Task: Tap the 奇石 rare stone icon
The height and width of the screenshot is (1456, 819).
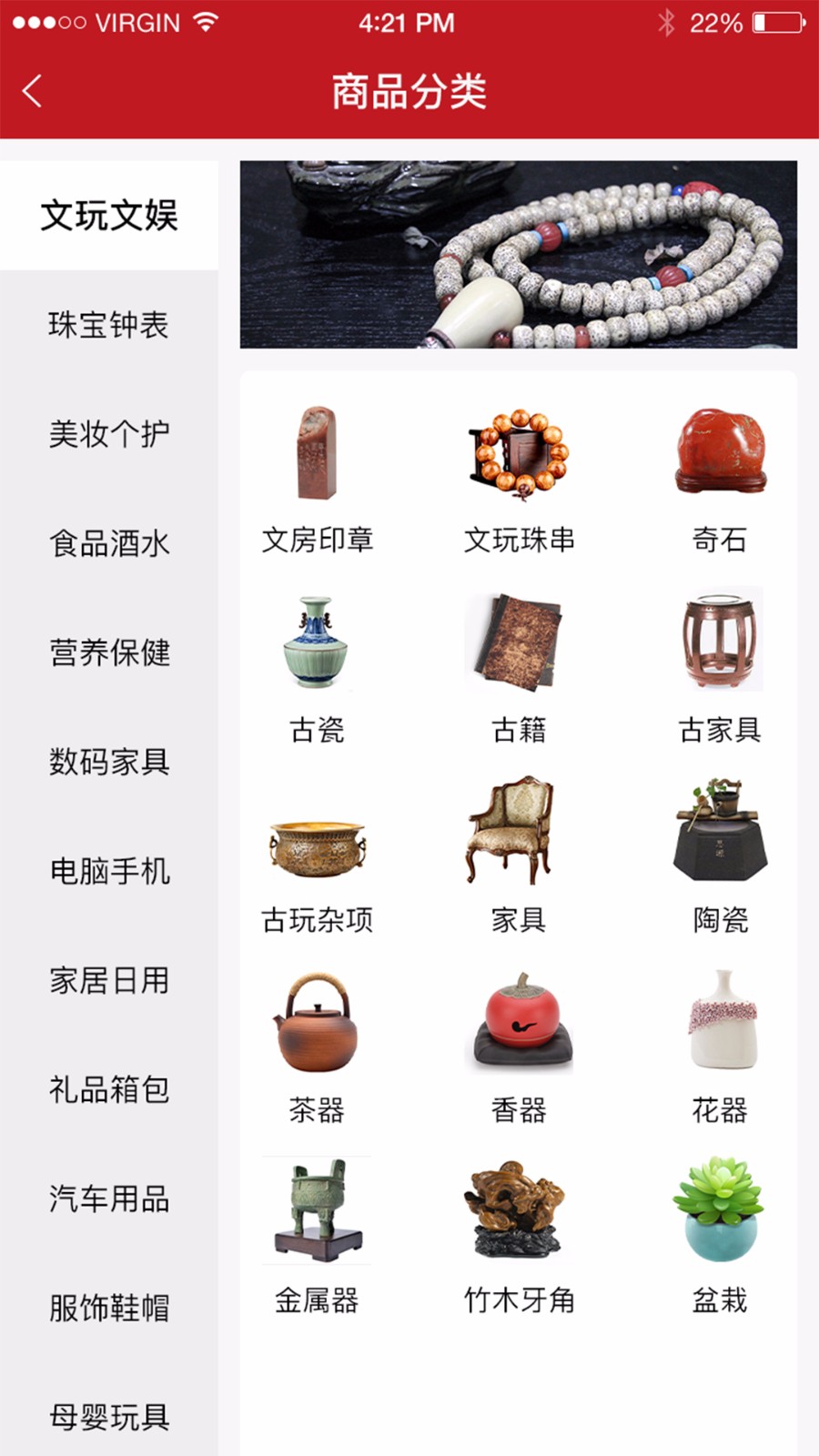Action: (x=721, y=450)
